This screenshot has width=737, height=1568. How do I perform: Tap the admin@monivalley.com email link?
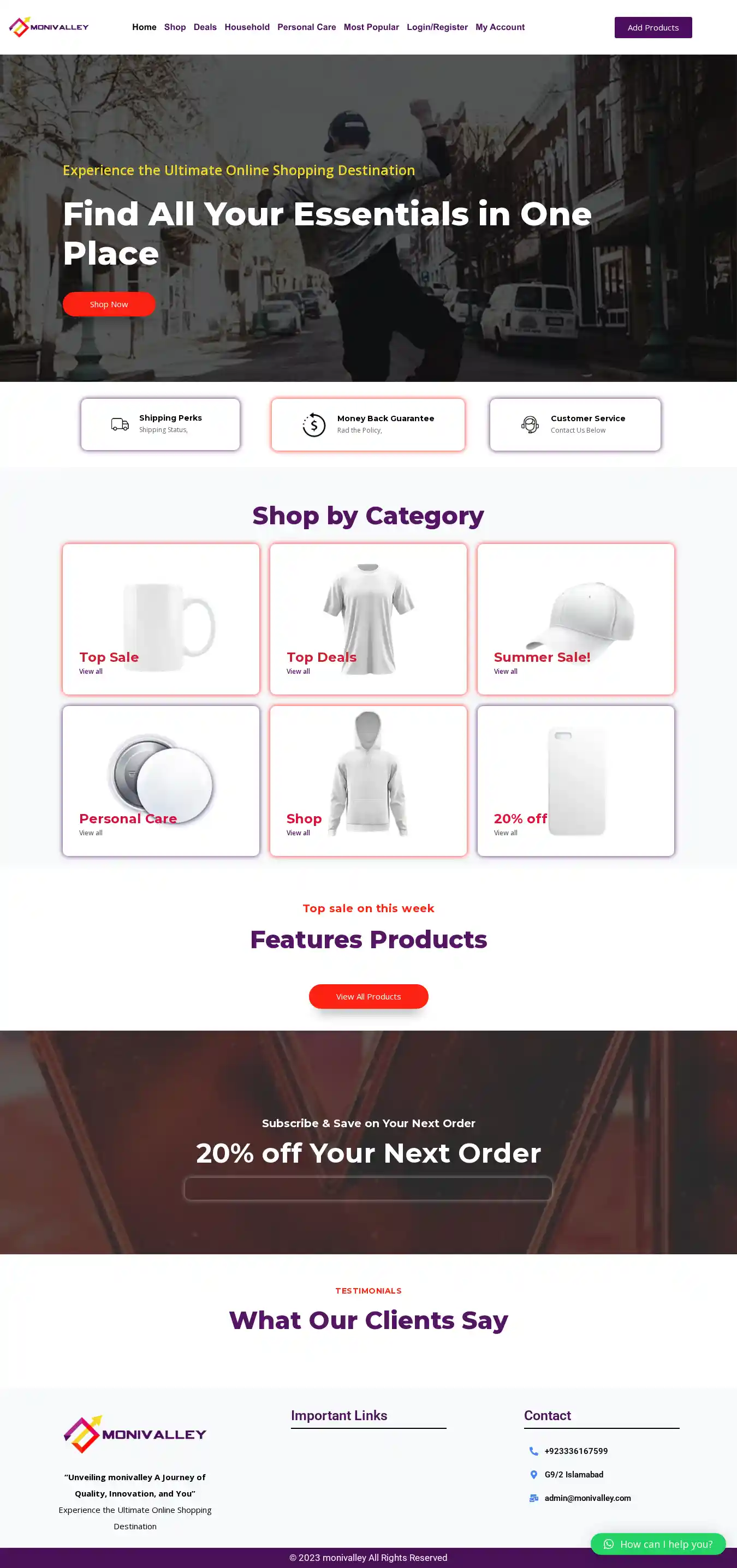587,1498
